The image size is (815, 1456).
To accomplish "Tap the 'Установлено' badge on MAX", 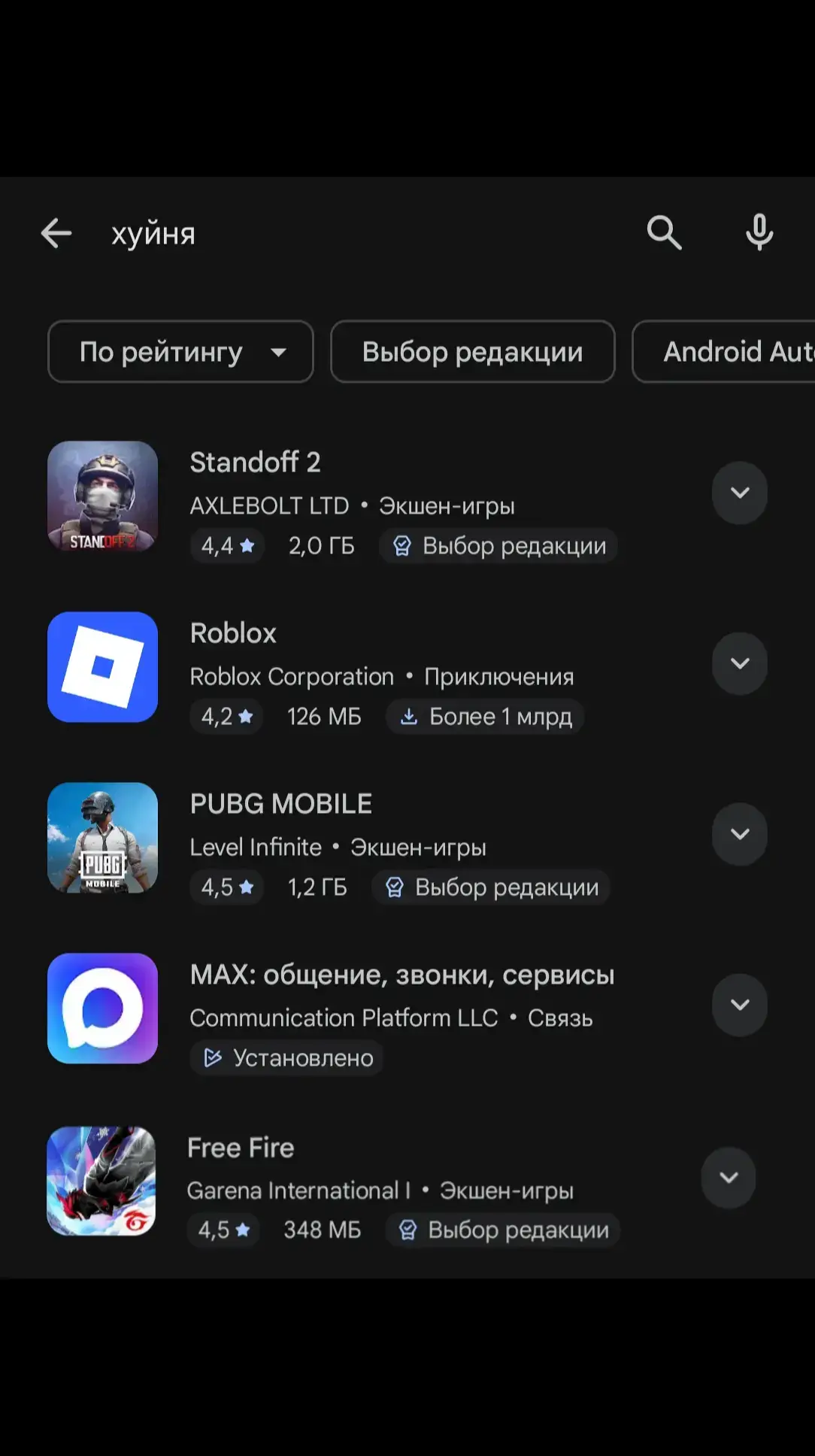I will click(286, 1057).
